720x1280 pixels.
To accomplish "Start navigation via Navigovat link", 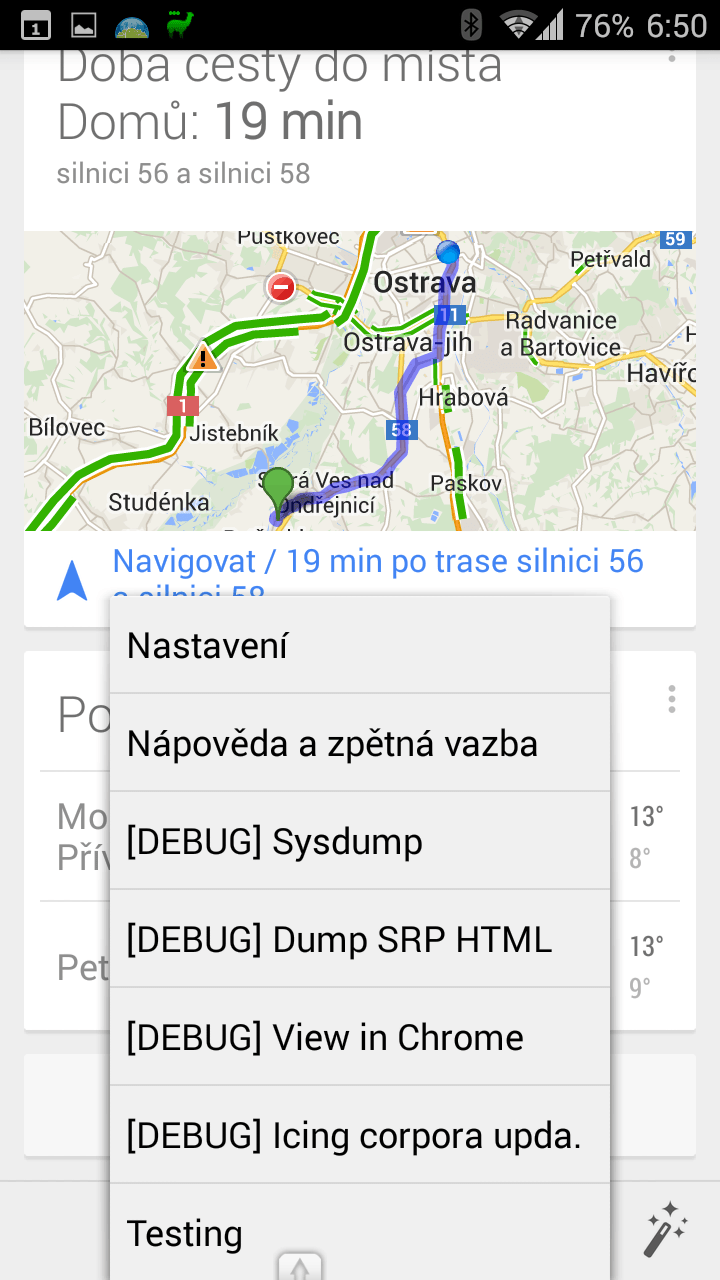I will click(377, 562).
